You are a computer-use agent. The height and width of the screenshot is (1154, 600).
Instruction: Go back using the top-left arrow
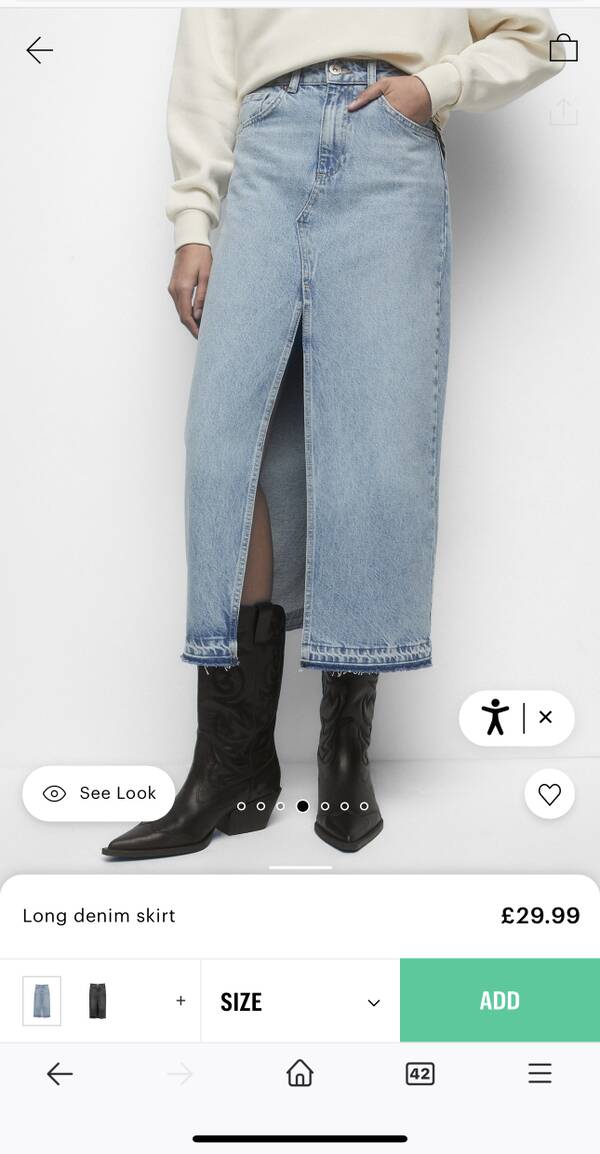40,50
